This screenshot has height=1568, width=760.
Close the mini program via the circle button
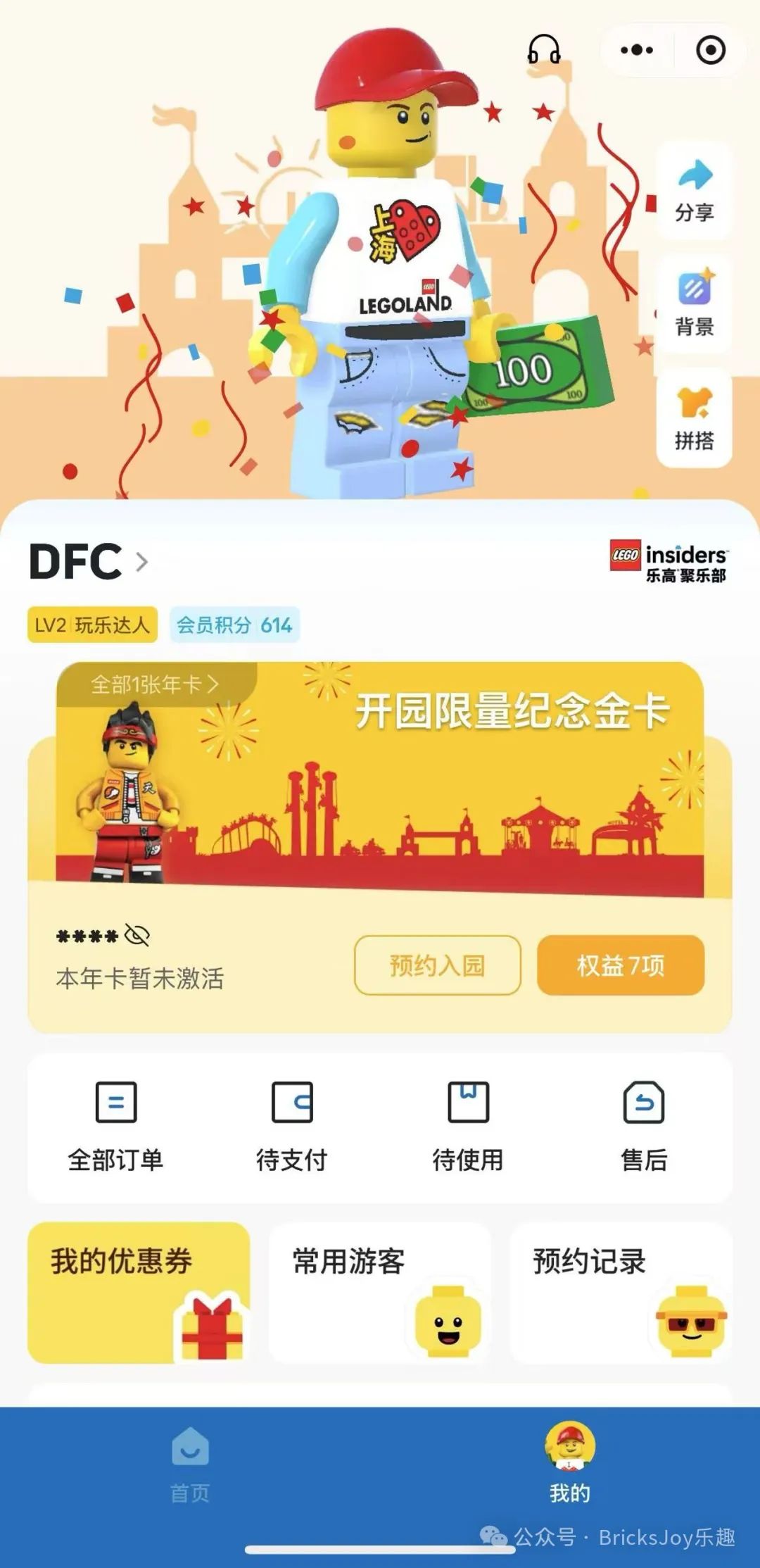(x=711, y=50)
